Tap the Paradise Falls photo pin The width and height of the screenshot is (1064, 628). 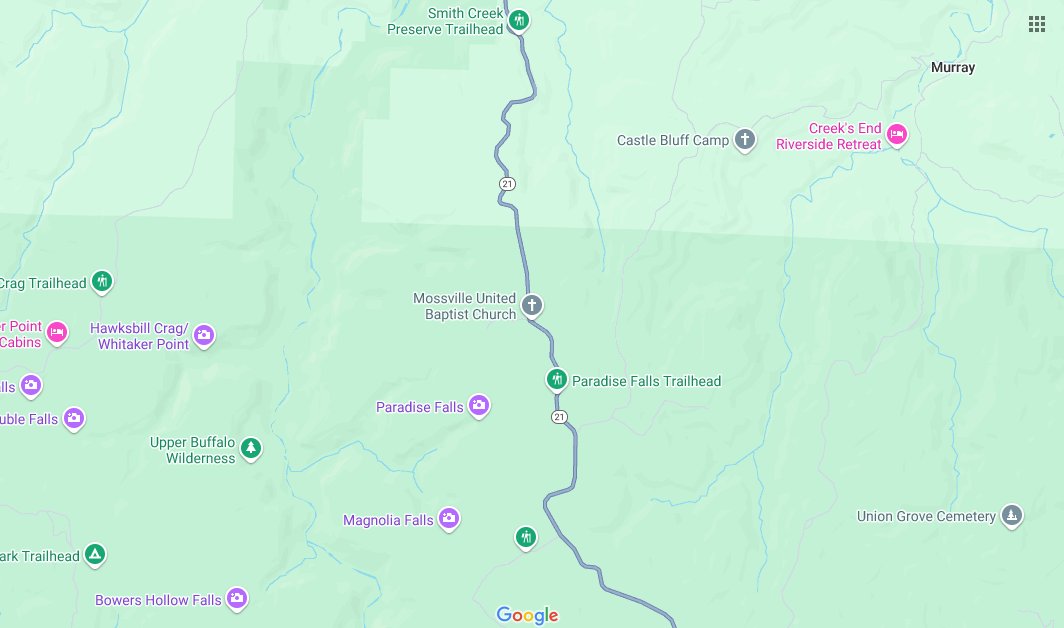479,406
